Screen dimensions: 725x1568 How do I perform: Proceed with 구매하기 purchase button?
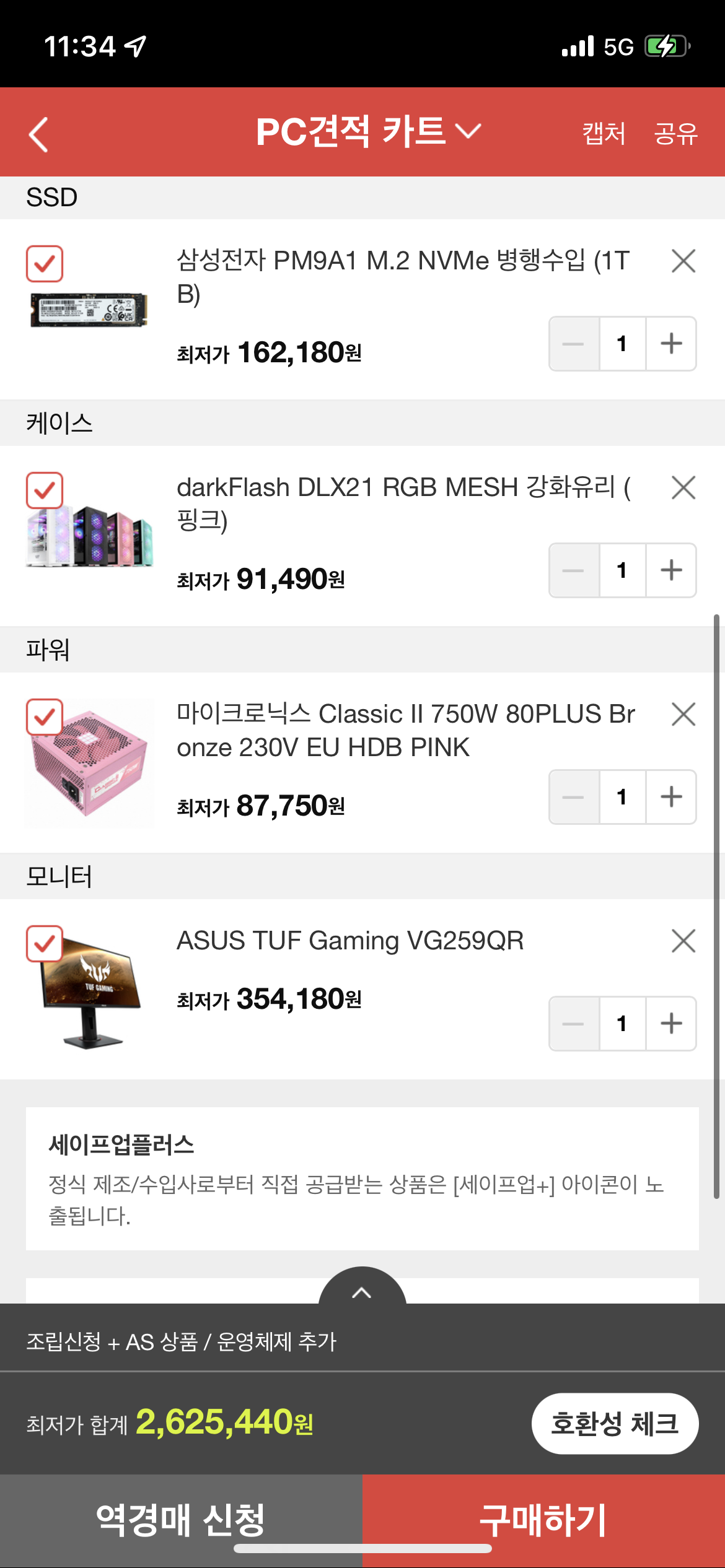point(543,1520)
